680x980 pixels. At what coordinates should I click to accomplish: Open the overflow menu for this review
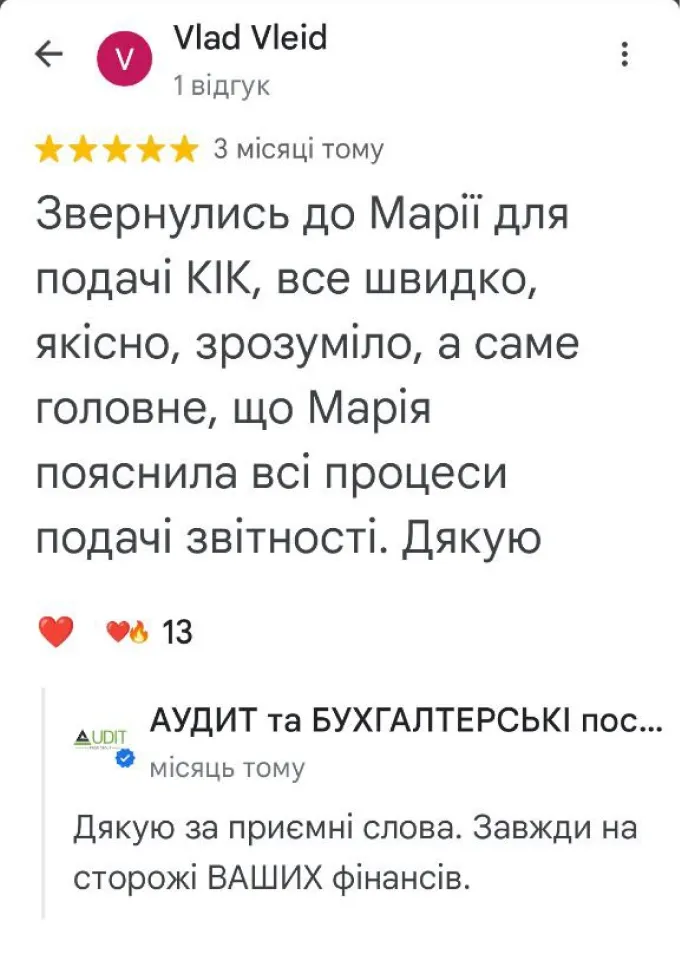(625, 55)
